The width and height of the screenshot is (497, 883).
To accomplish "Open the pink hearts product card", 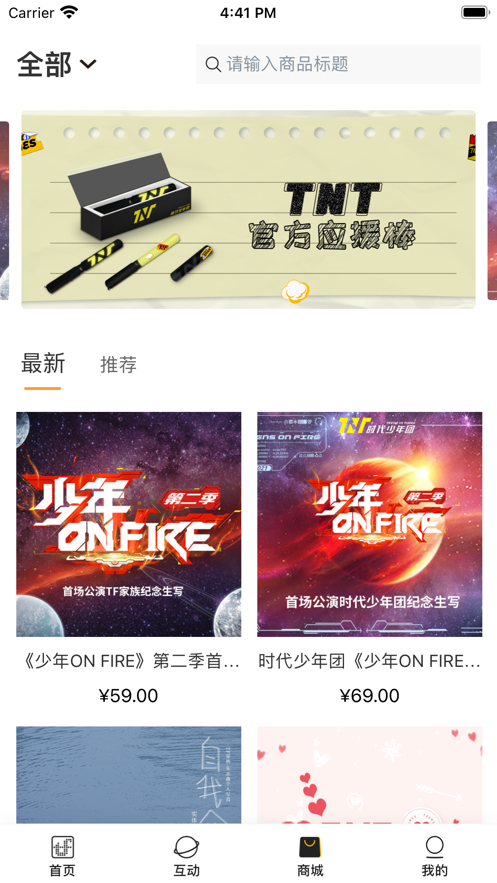I will (370, 775).
